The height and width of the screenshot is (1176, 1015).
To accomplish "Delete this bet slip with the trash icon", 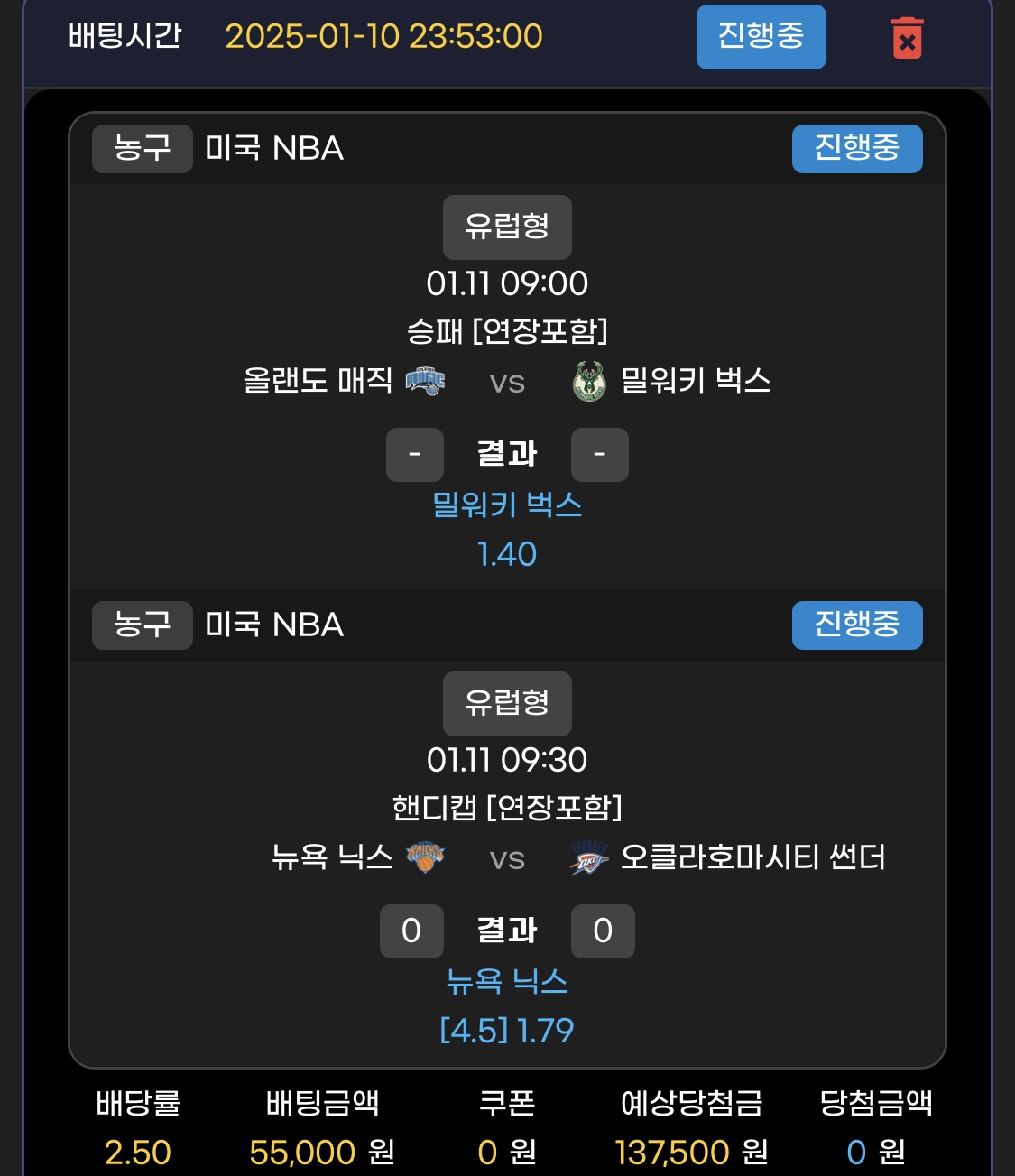I will (907, 38).
